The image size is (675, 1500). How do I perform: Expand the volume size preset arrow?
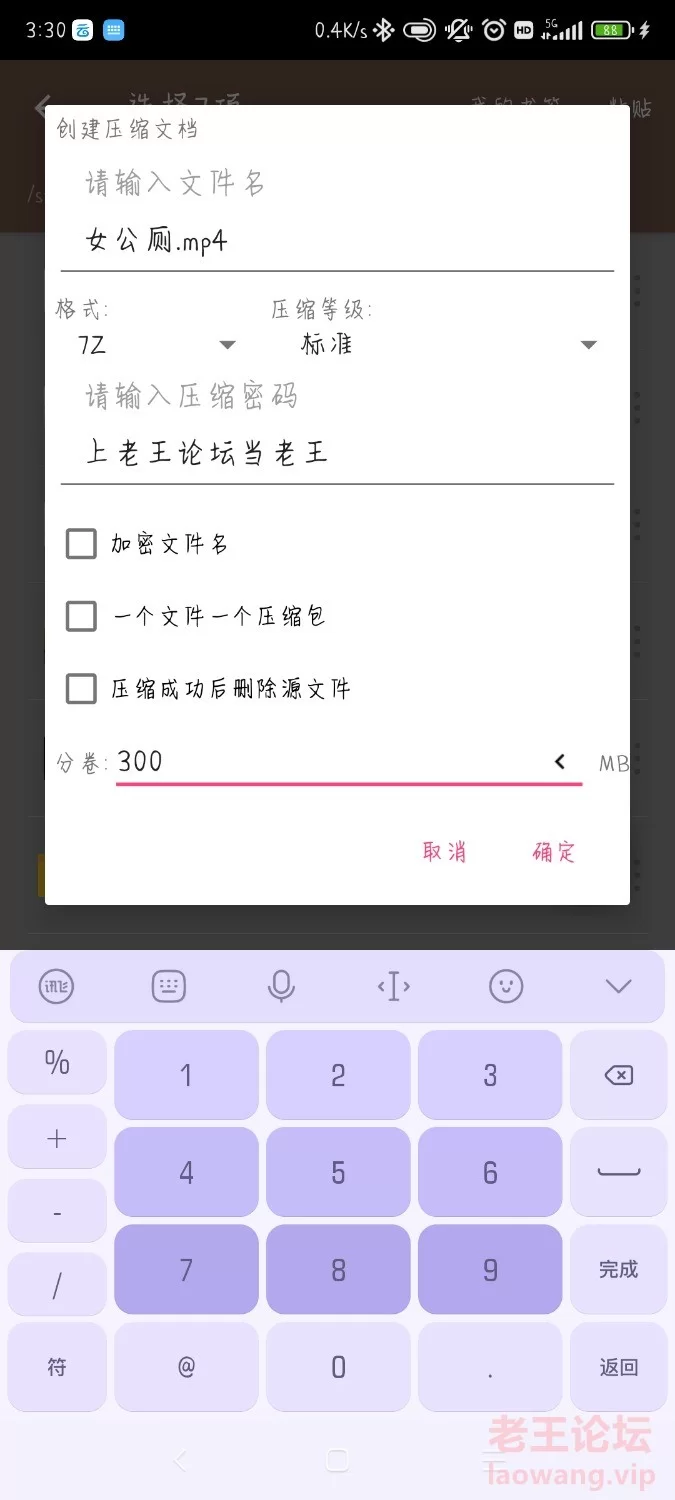click(560, 762)
